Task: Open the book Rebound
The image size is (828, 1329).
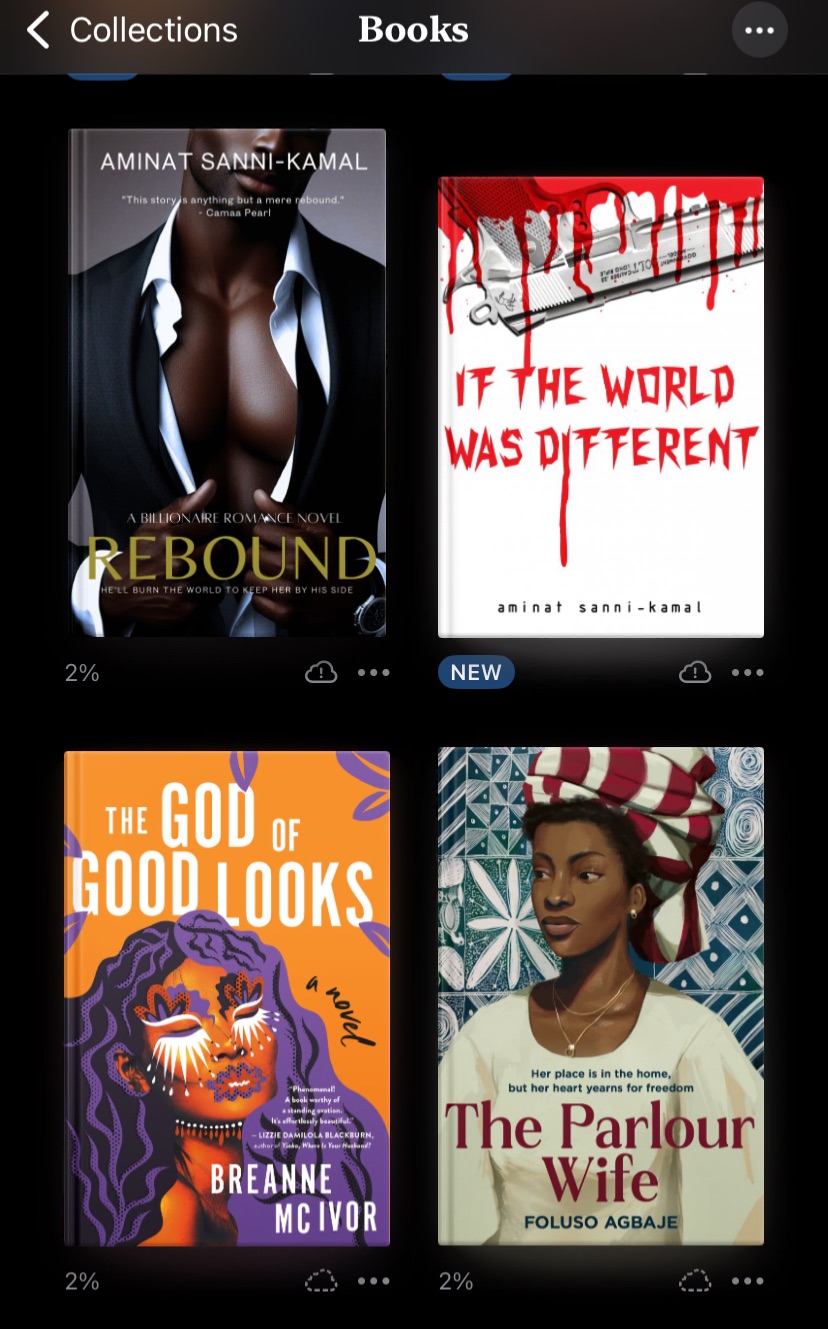Action: (x=227, y=382)
